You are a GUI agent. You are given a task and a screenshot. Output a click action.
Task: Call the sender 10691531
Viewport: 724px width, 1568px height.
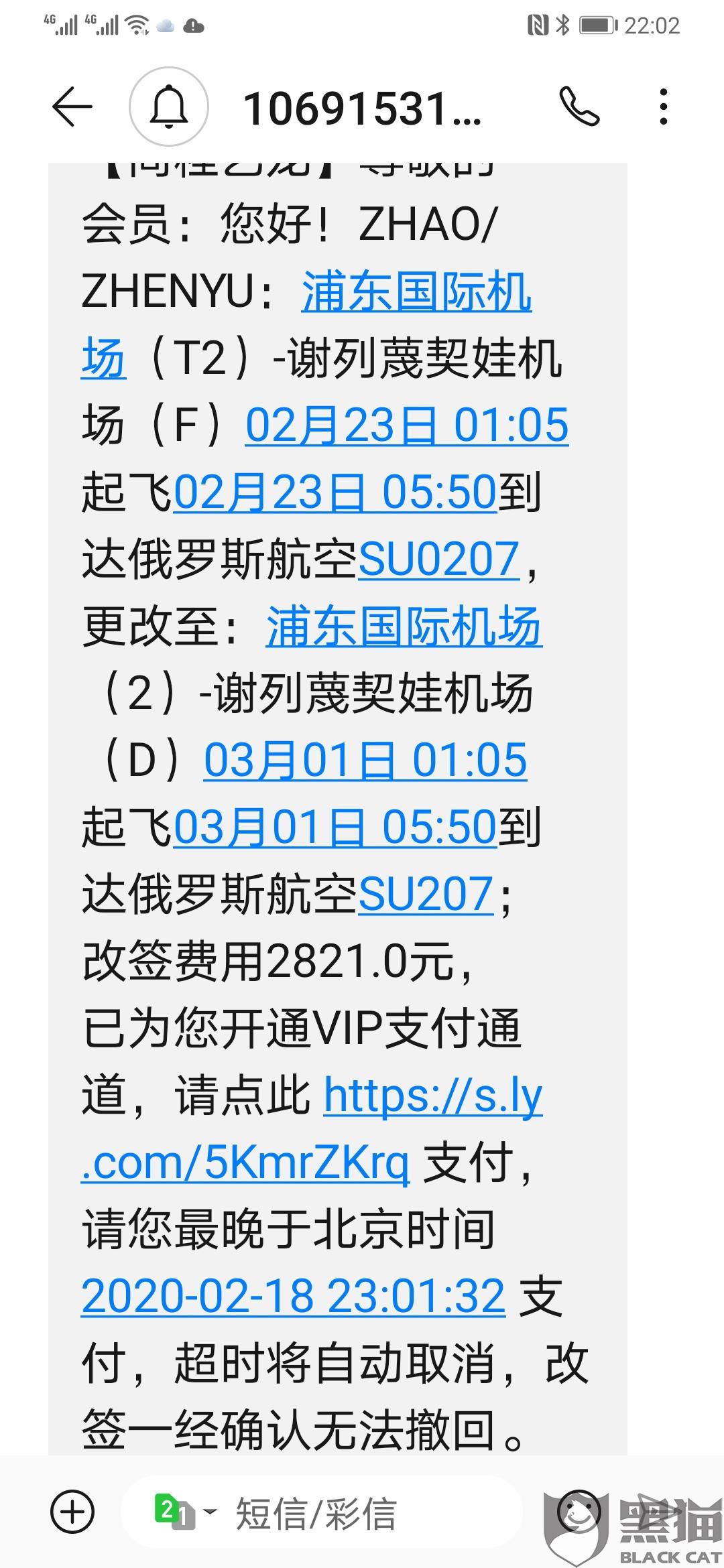(579, 107)
